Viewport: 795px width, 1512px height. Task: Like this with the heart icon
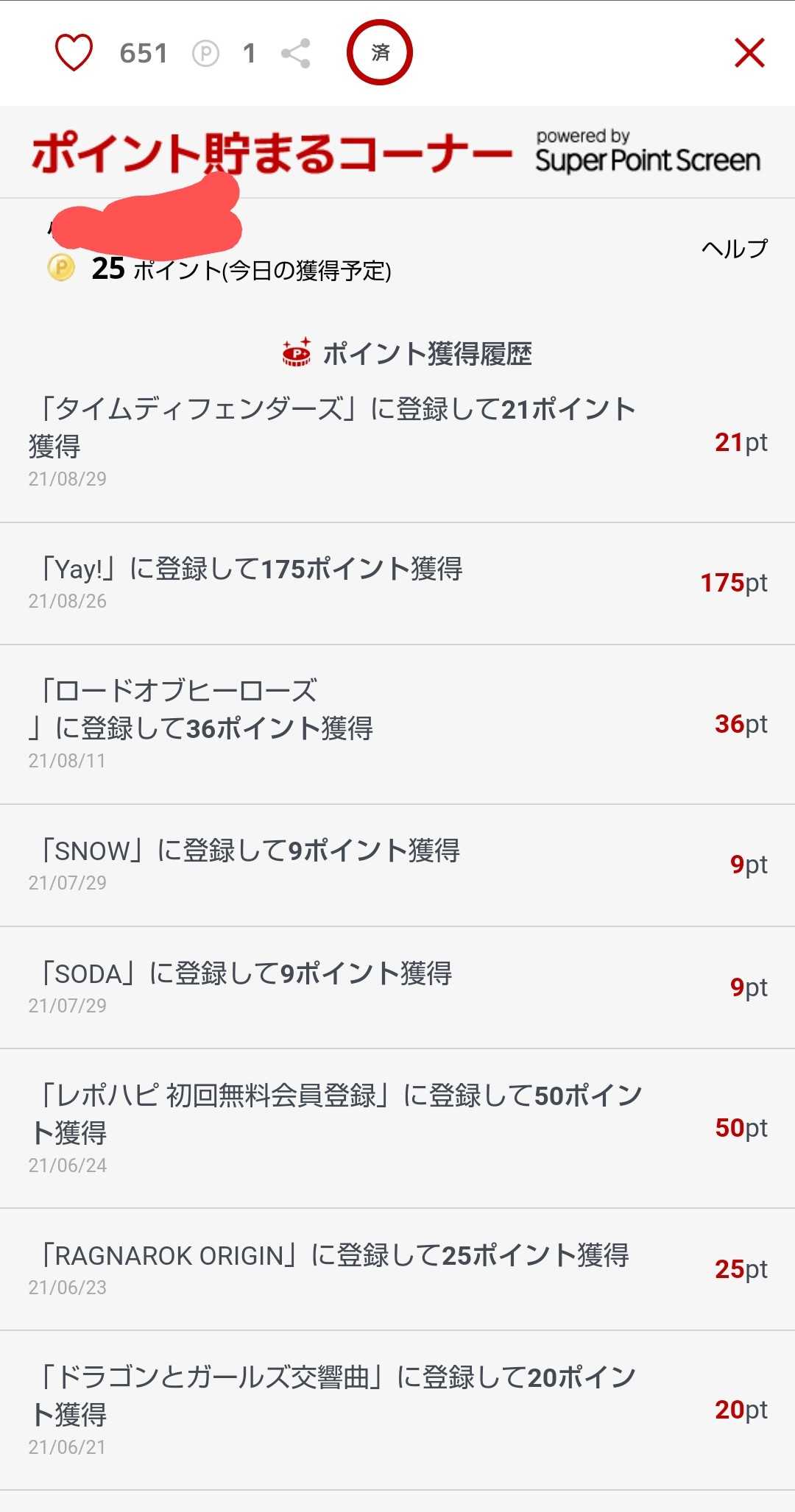click(x=74, y=53)
